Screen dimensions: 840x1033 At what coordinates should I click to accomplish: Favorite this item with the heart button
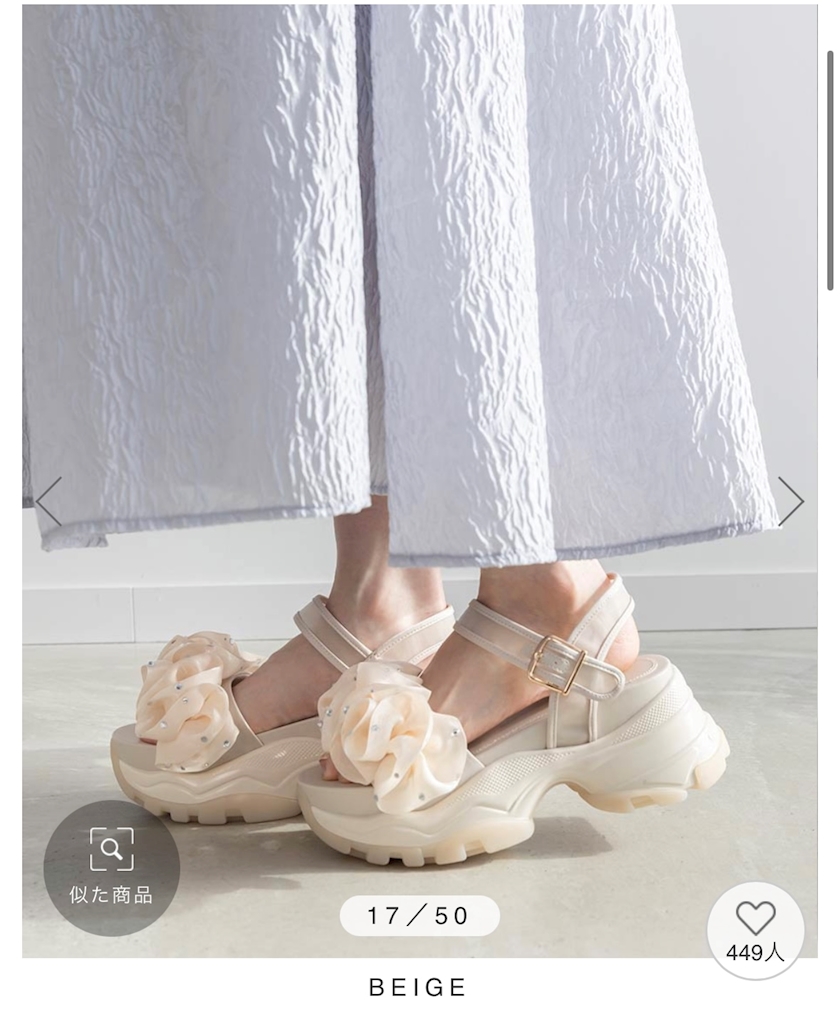point(755,931)
